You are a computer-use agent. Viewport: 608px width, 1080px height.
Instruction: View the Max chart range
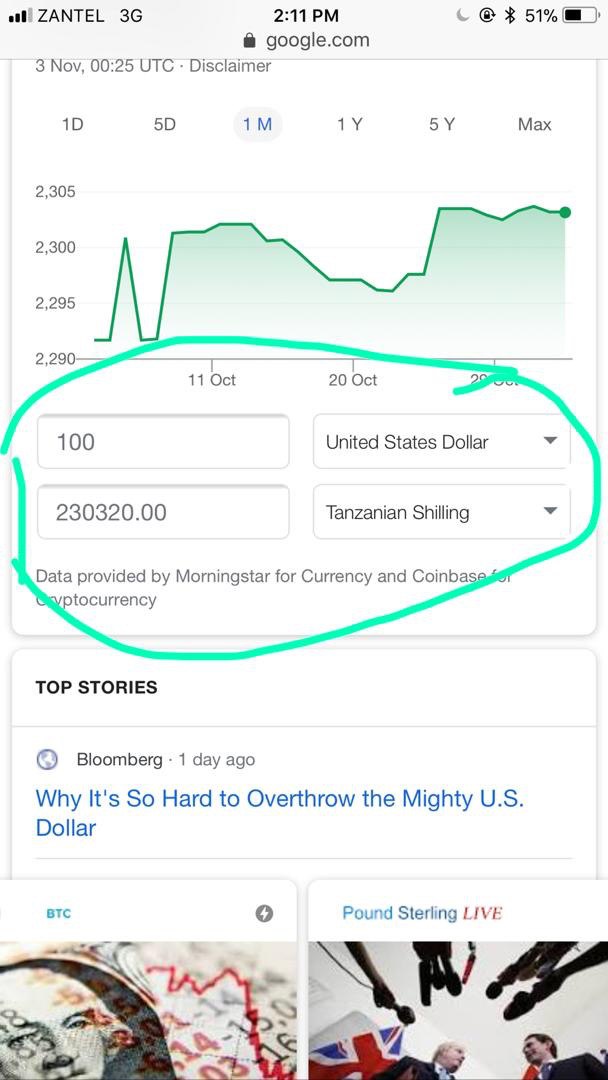[535, 125]
